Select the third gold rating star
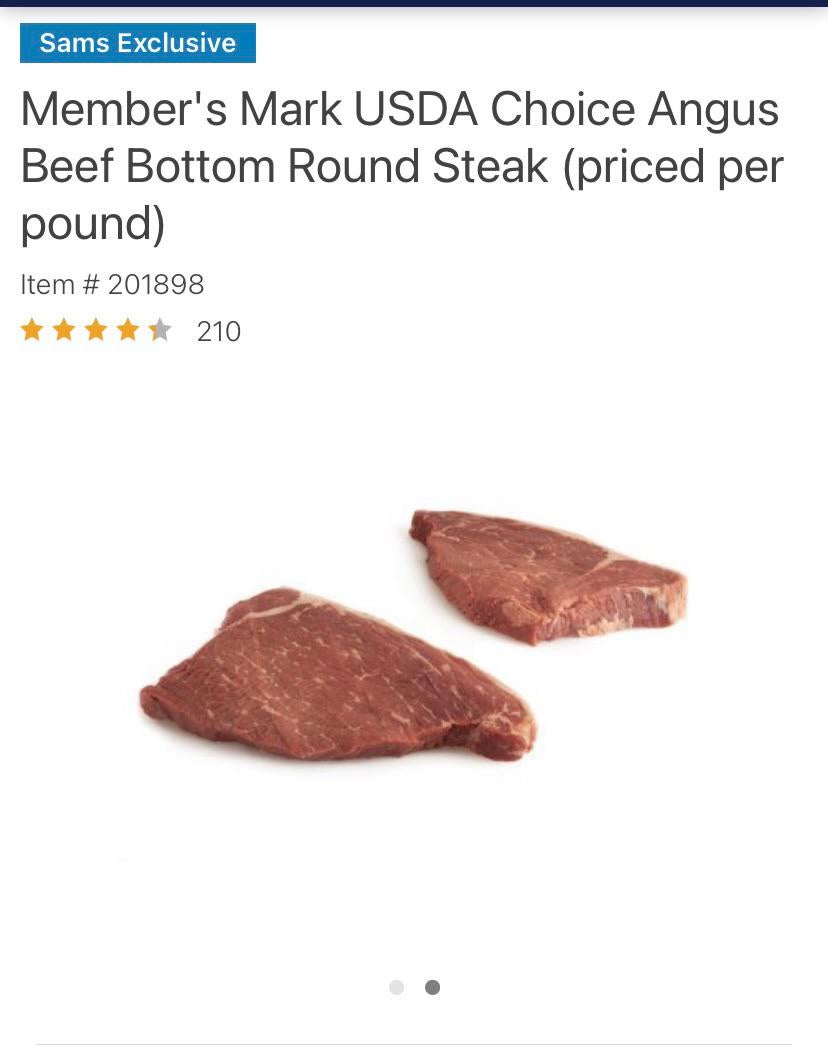828x1045 pixels. 96,329
